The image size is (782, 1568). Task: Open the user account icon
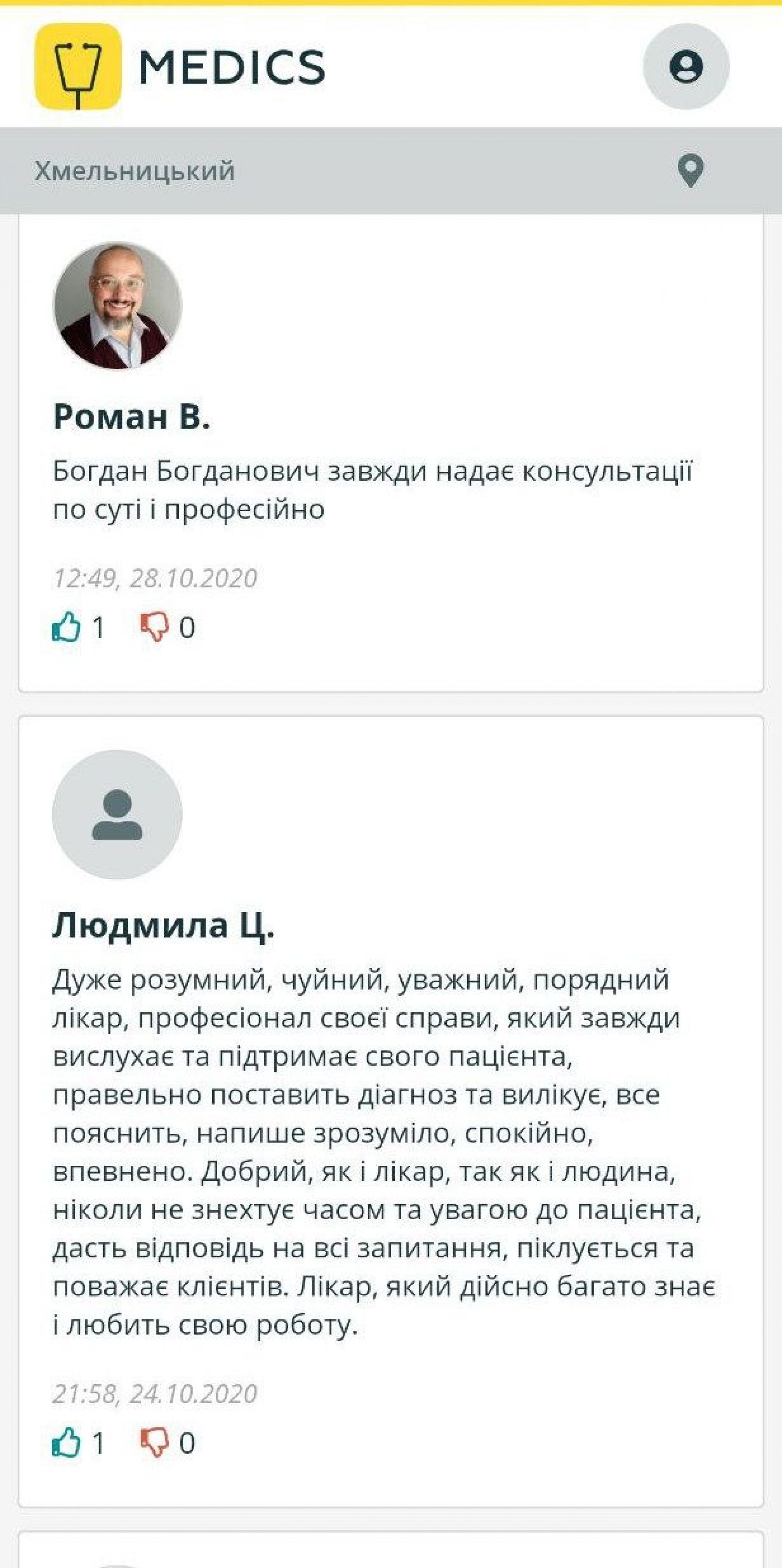(x=686, y=66)
